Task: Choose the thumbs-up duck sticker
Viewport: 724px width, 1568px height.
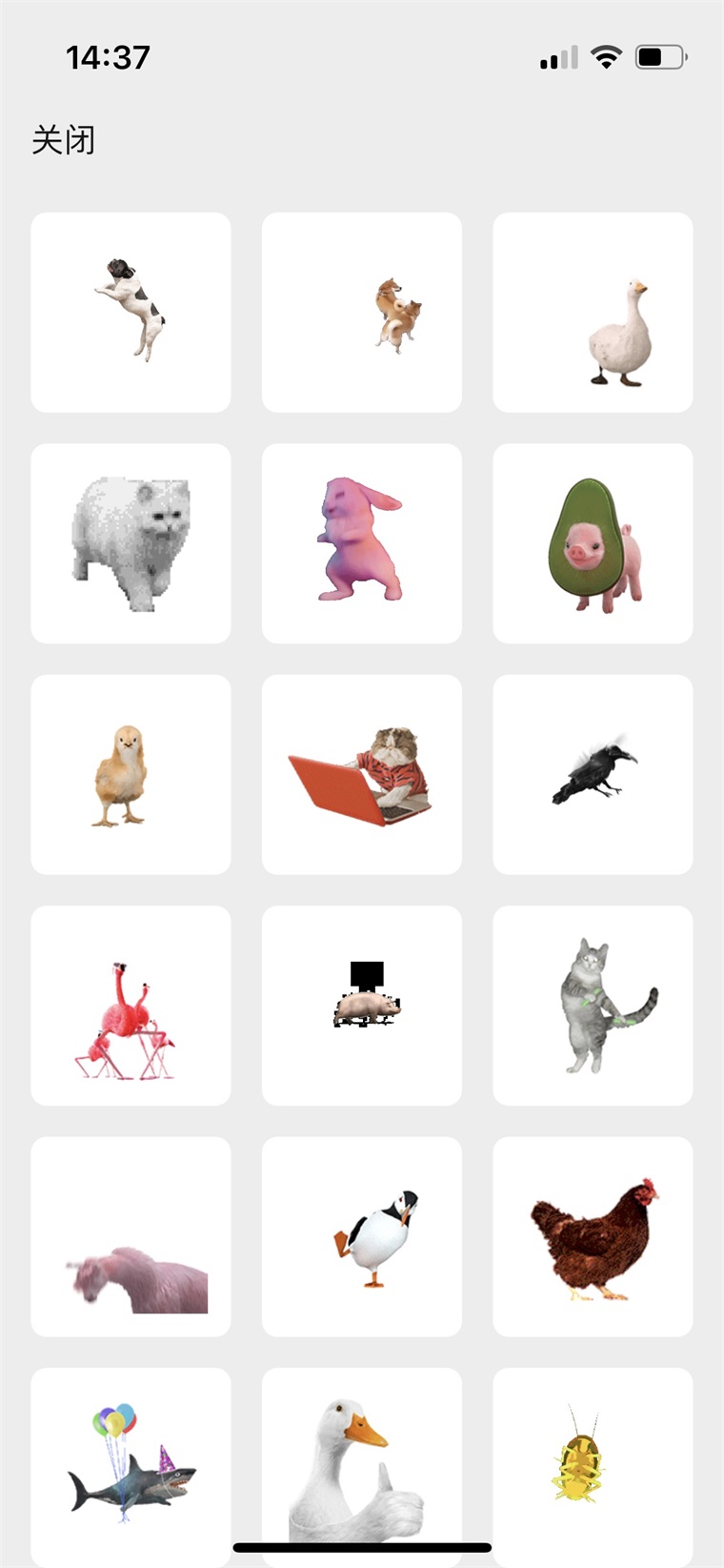Action: tap(362, 1463)
